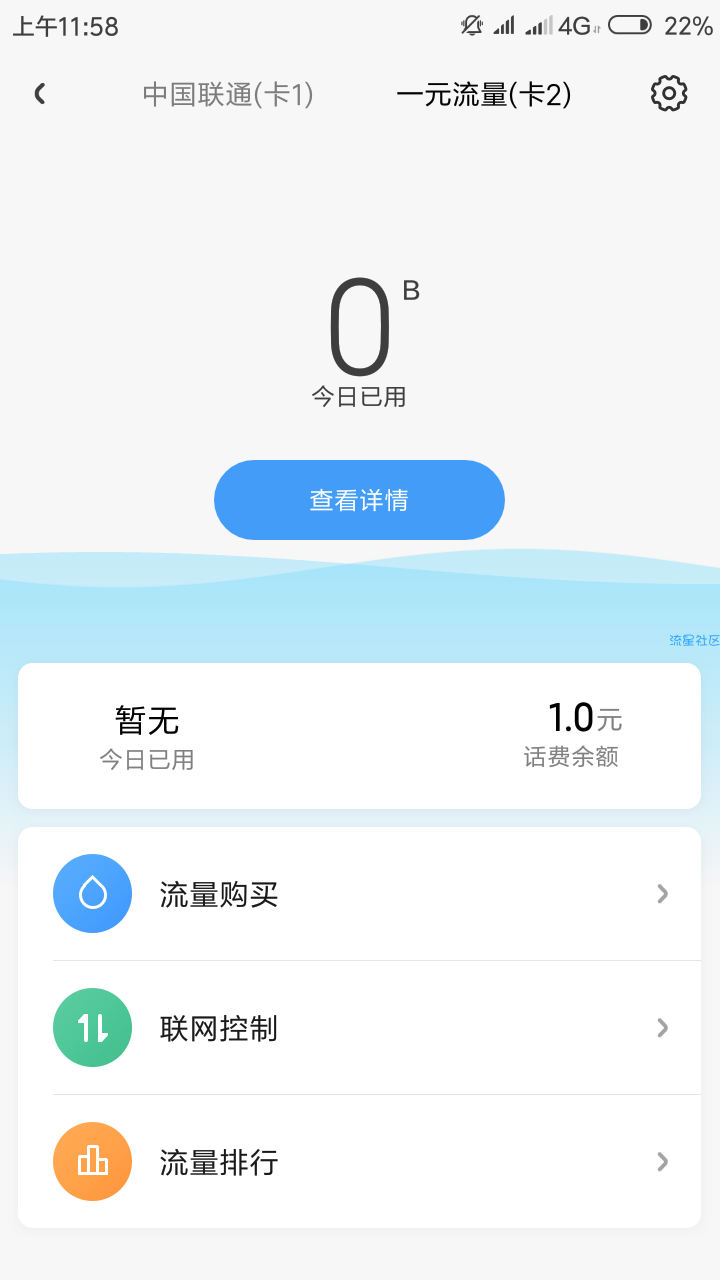Switch to the 中国联通(卡1) tab
720x1280 pixels.
(x=228, y=95)
